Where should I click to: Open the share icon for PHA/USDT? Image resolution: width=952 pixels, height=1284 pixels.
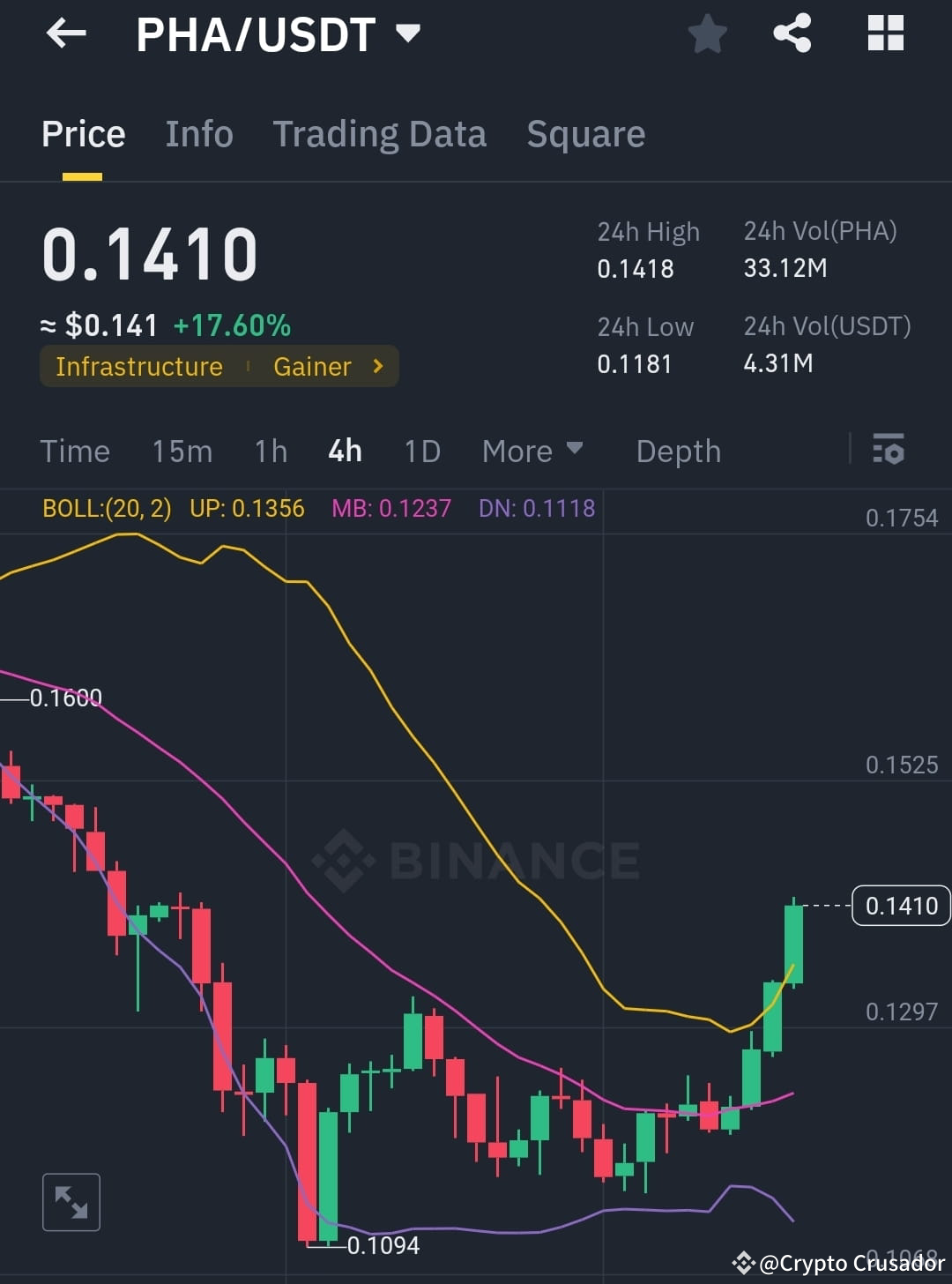[x=792, y=34]
